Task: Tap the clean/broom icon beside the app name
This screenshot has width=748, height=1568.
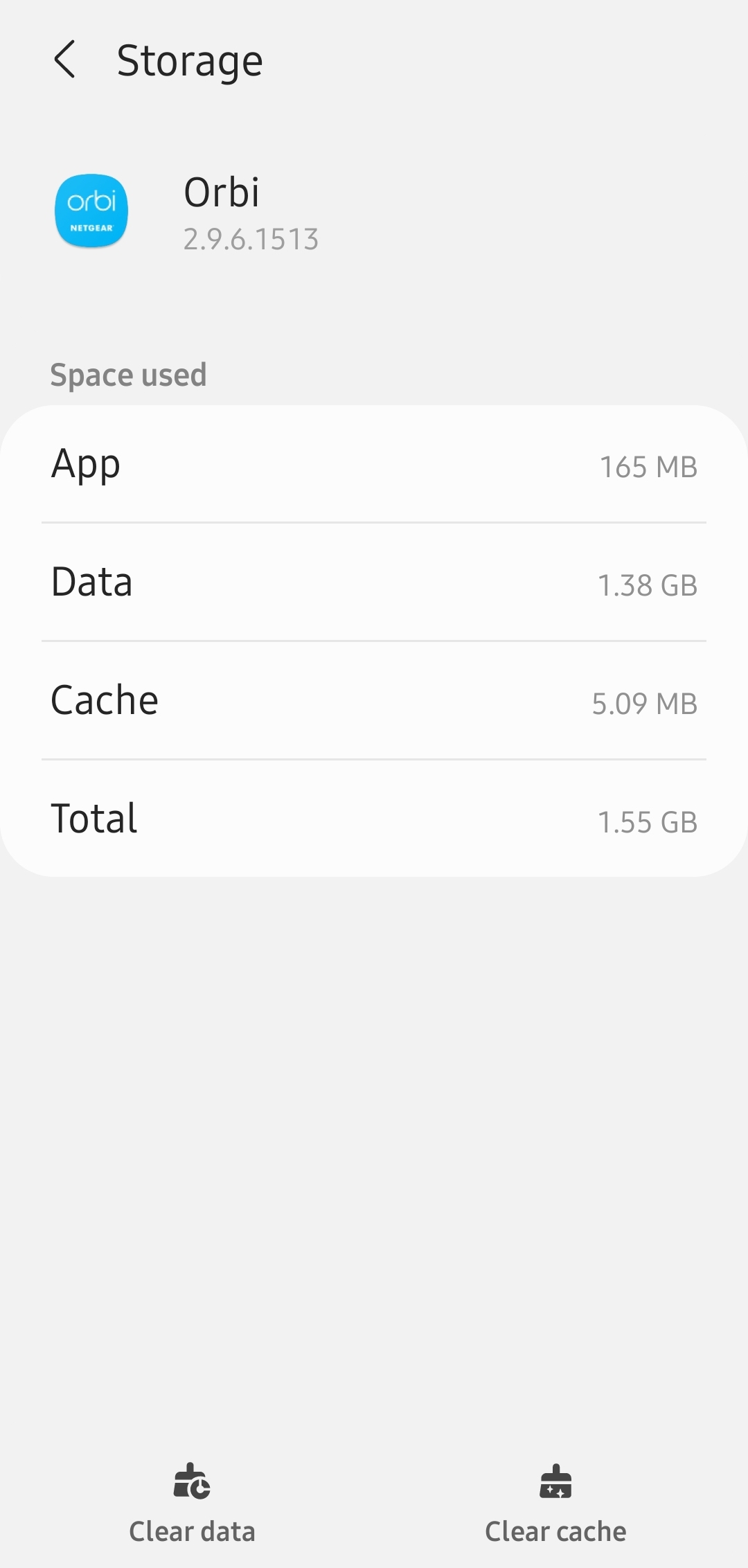Action: click(x=555, y=211)
